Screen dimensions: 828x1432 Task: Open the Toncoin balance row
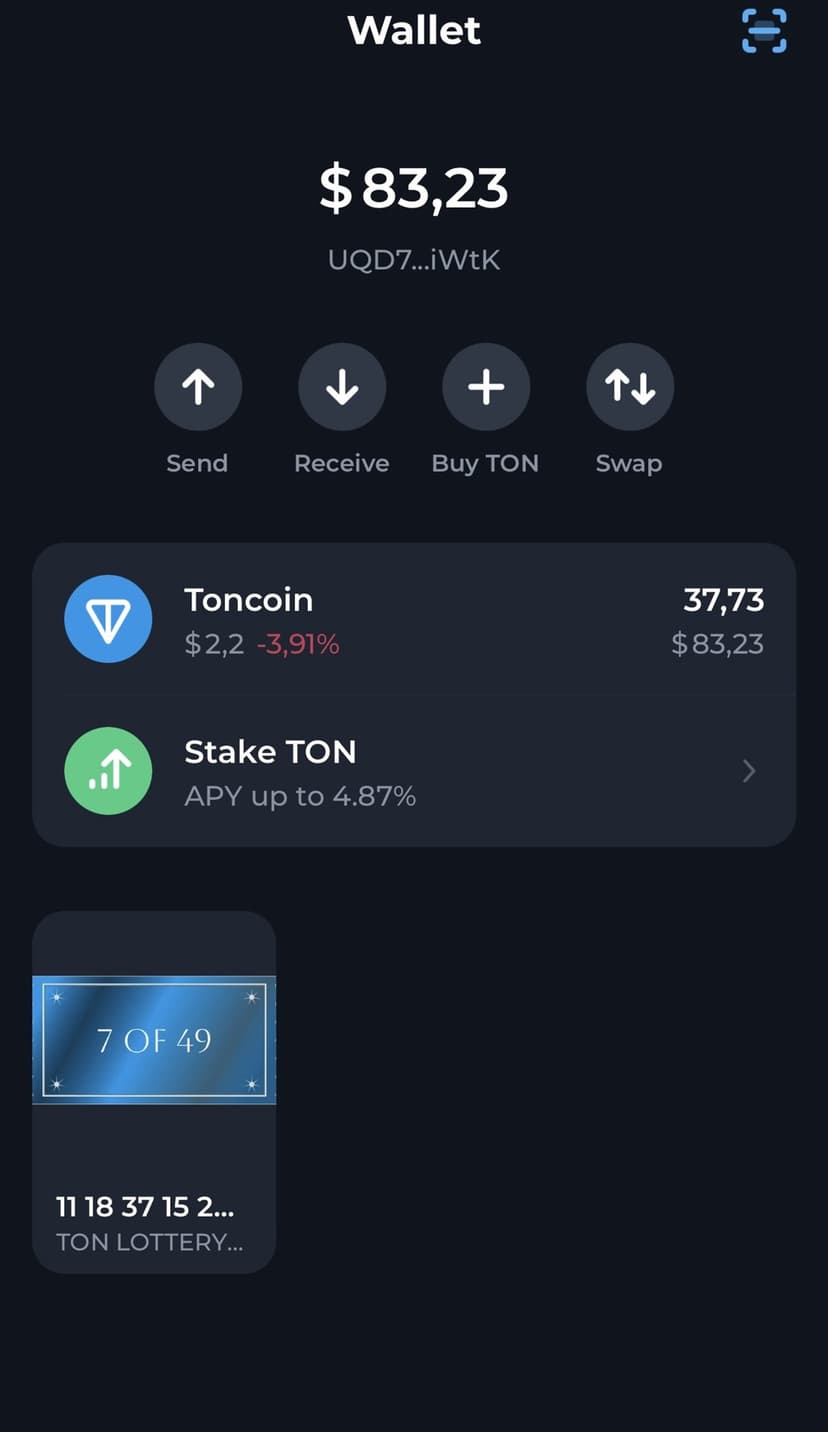point(414,620)
